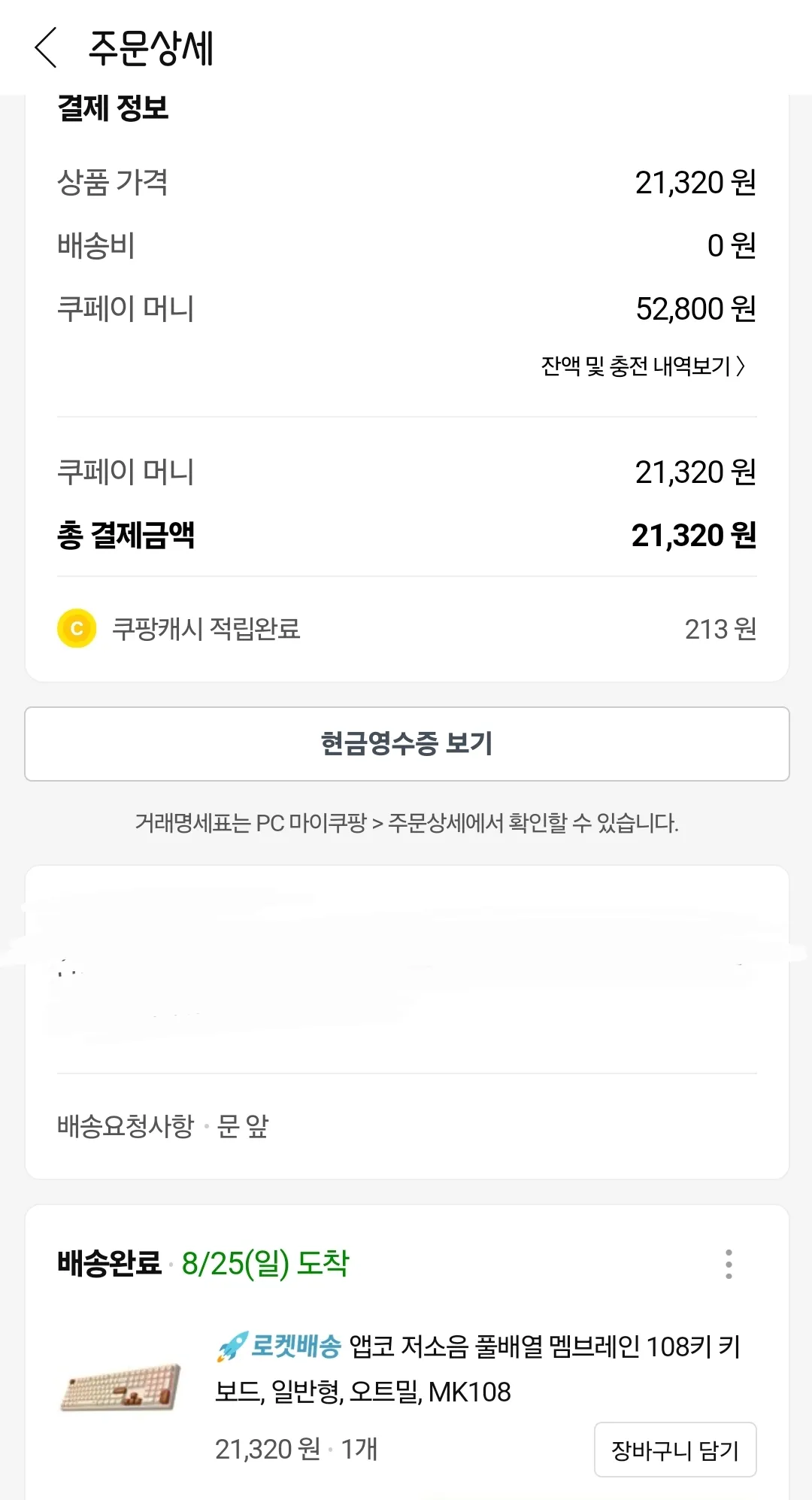
Task: Select the 쿠팡캐시 적립완료 reward row
Action: 406,629
